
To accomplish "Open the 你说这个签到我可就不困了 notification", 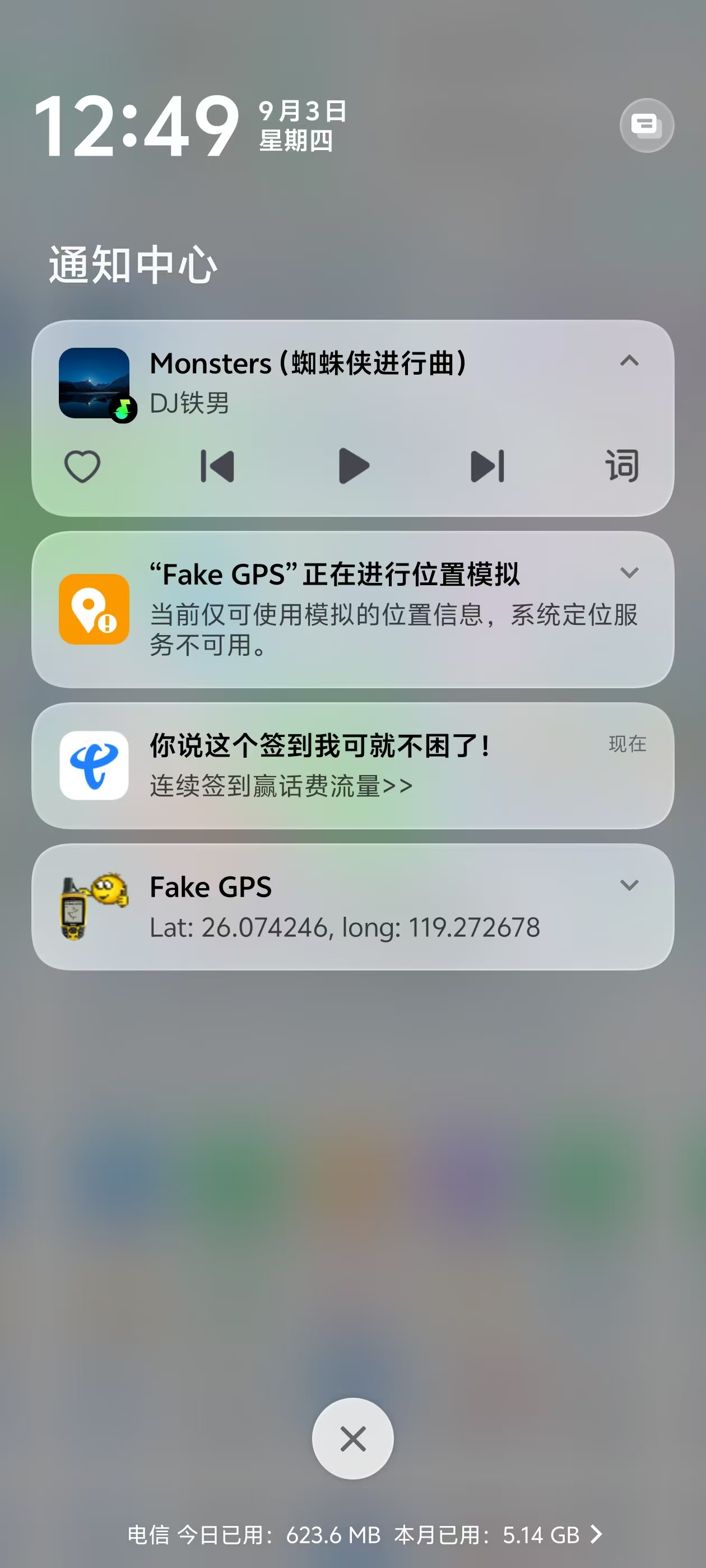I will click(352, 765).
